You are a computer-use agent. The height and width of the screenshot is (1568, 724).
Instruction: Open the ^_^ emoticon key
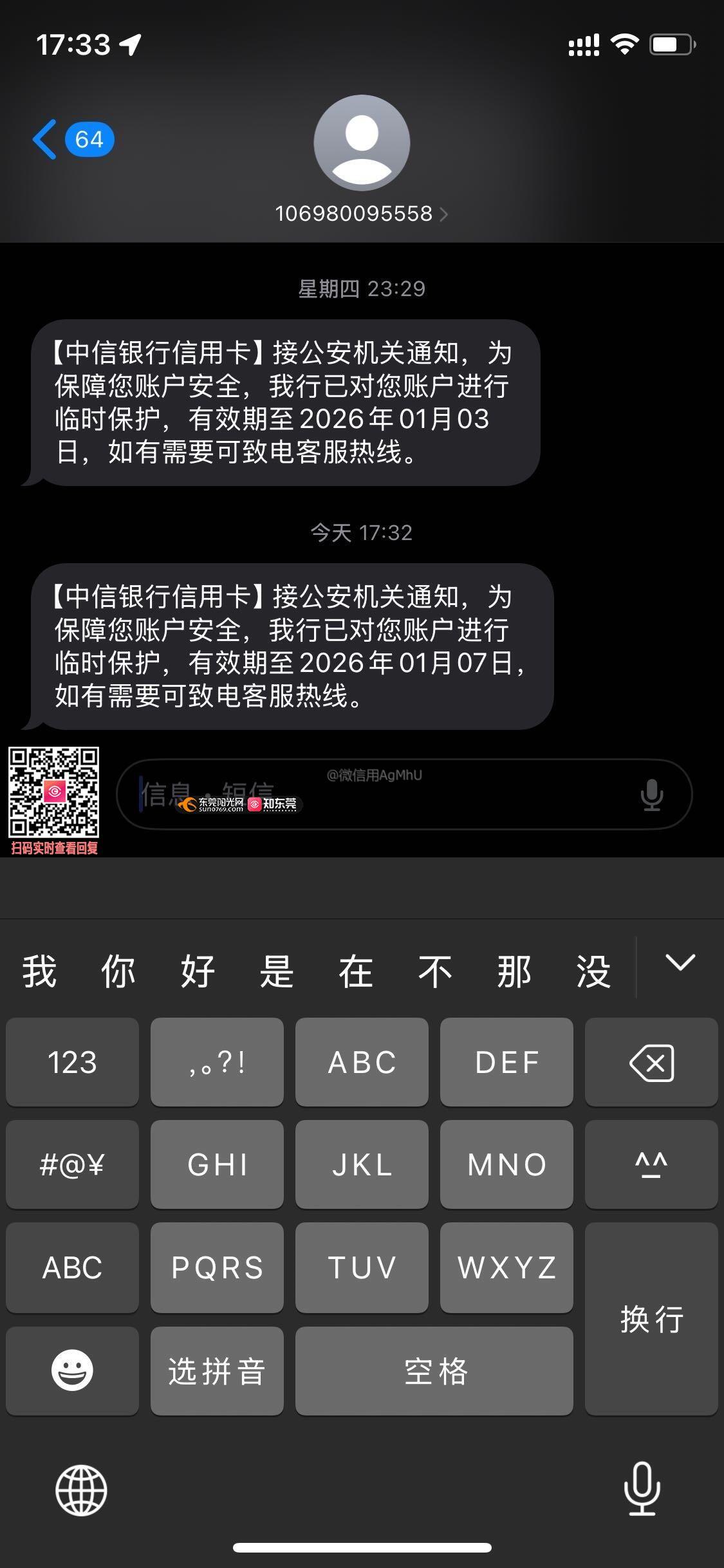pyautogui.click(x=651, y=1164)
